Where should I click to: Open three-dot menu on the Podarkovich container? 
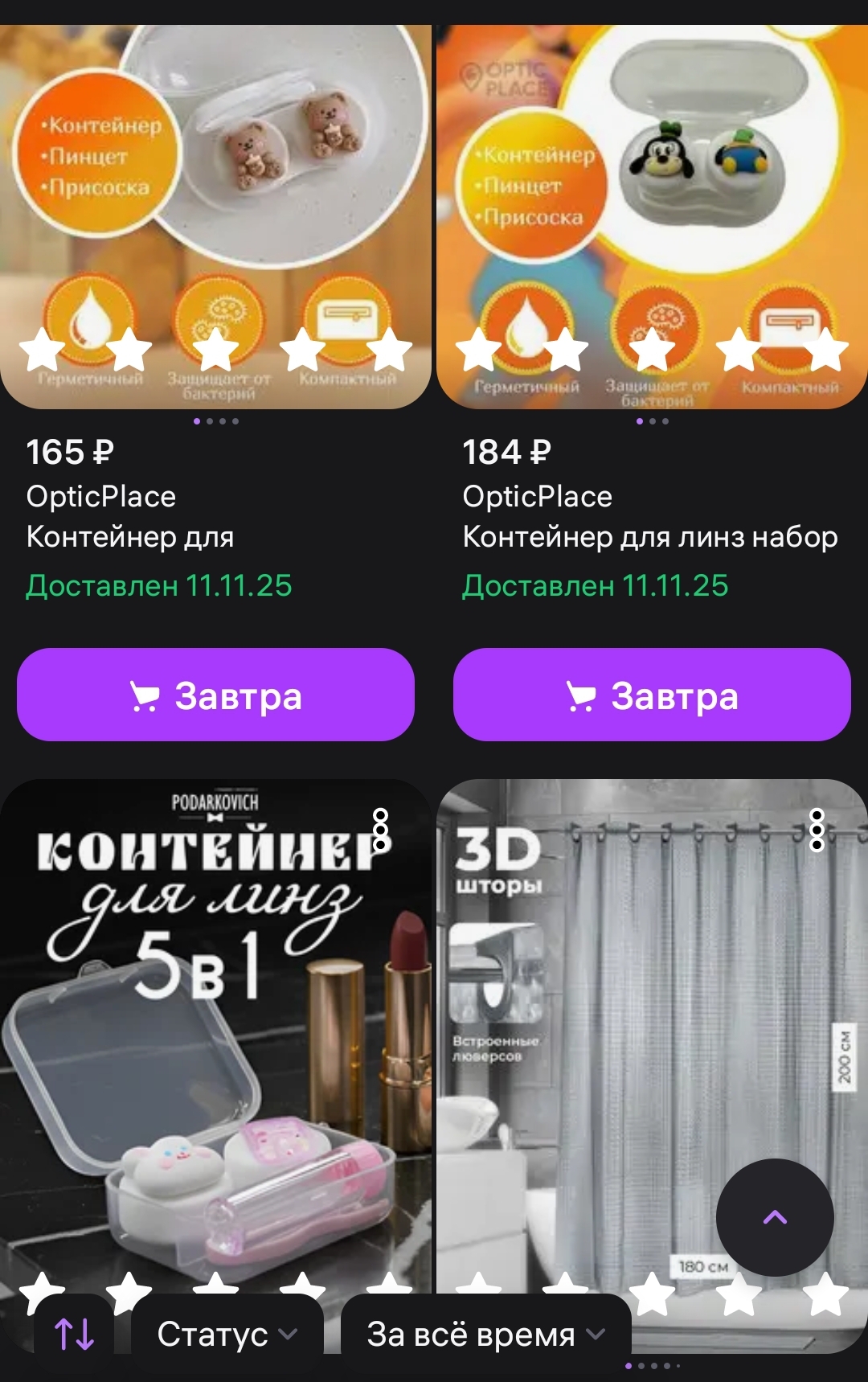pos(381,830)
